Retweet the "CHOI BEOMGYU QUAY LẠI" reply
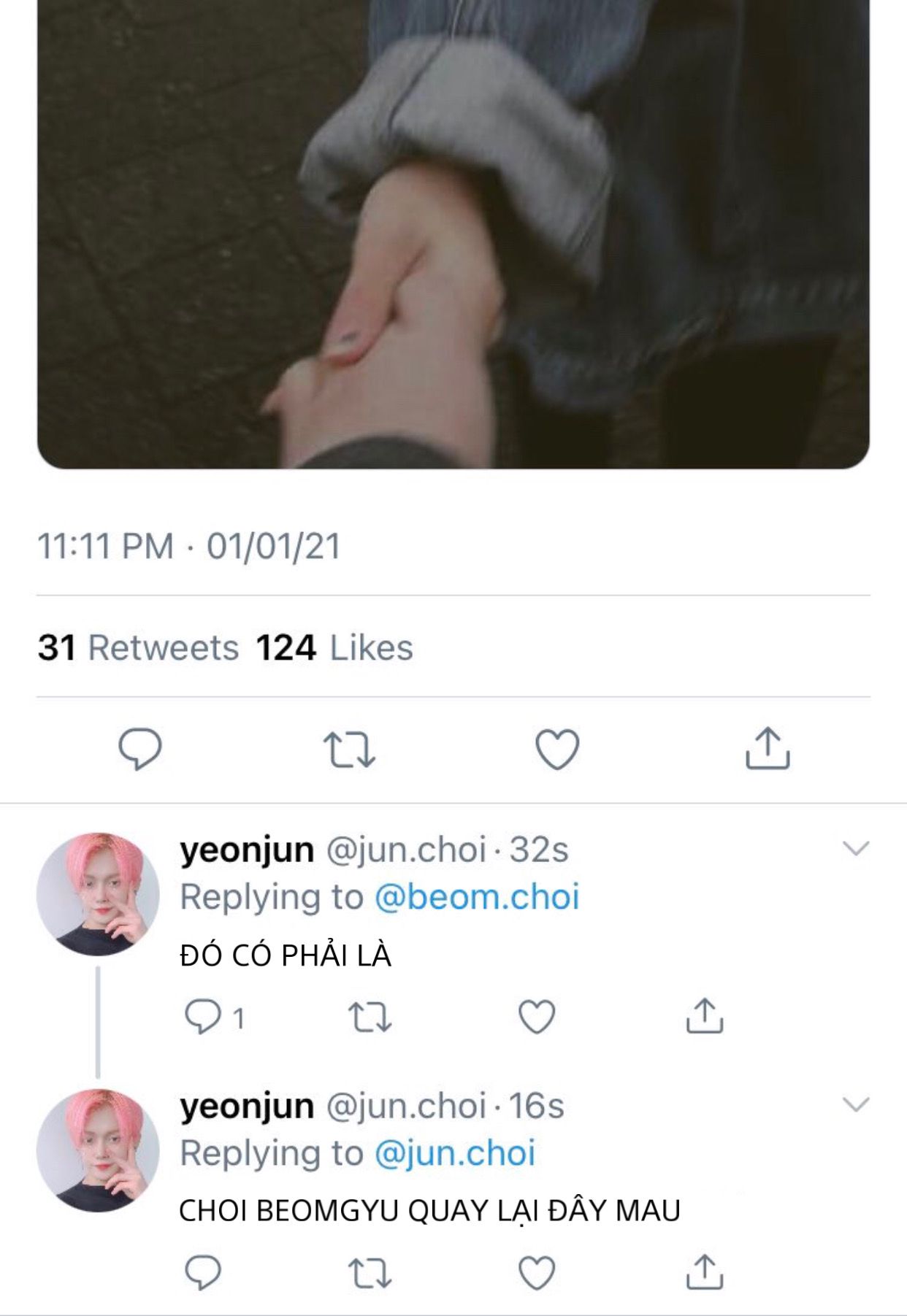907x1316 pixels. tap(370, 1273)
